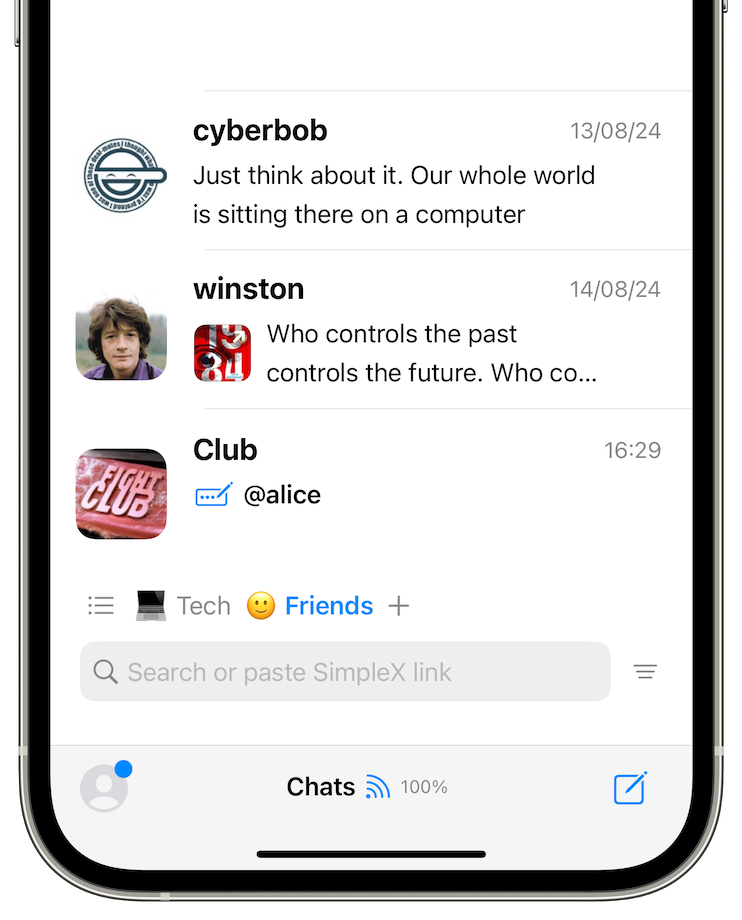Tap the Search or paste SimpleX link field

(345, 672)
